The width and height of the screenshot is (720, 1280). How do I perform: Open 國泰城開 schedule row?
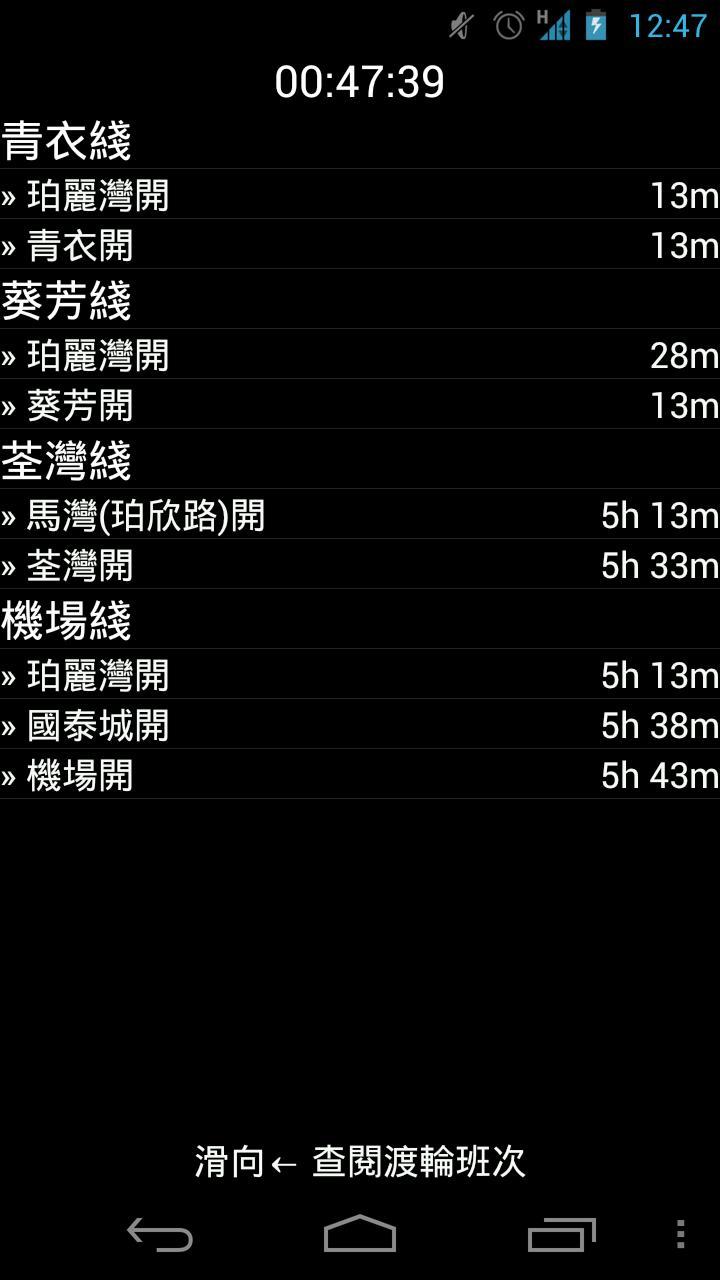pos(360,725)
